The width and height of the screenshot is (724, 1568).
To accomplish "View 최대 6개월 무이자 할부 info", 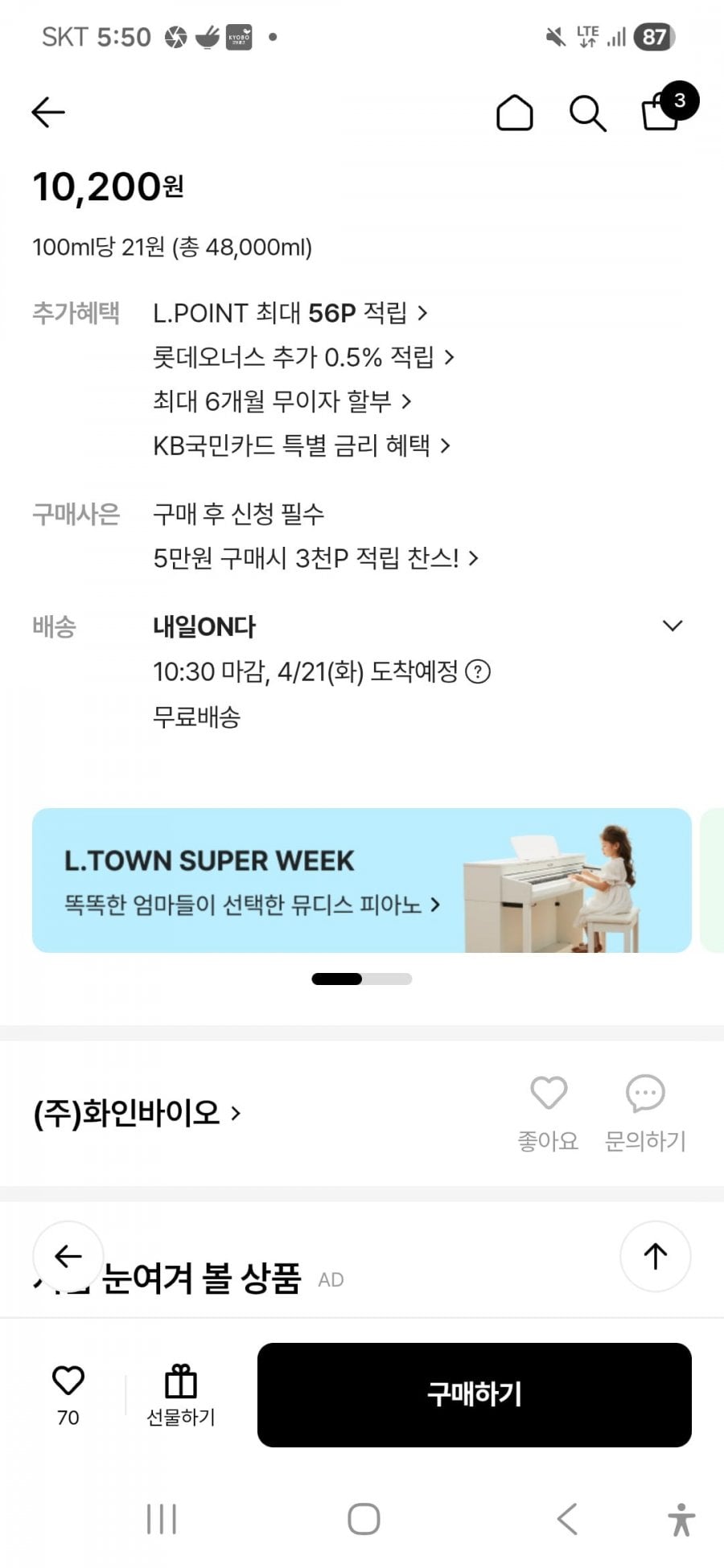I will pos(282,401).
